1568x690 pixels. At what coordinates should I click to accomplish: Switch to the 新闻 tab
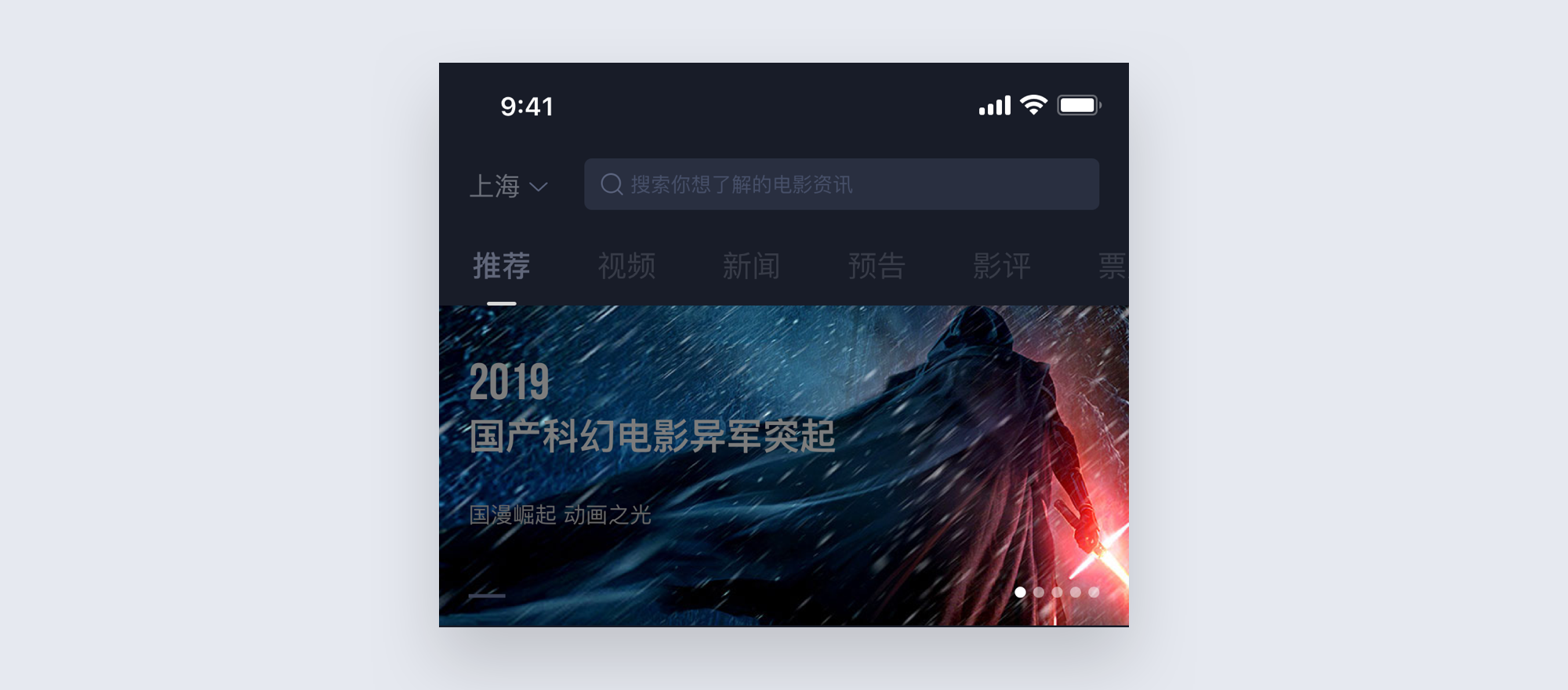coord(751,267)
